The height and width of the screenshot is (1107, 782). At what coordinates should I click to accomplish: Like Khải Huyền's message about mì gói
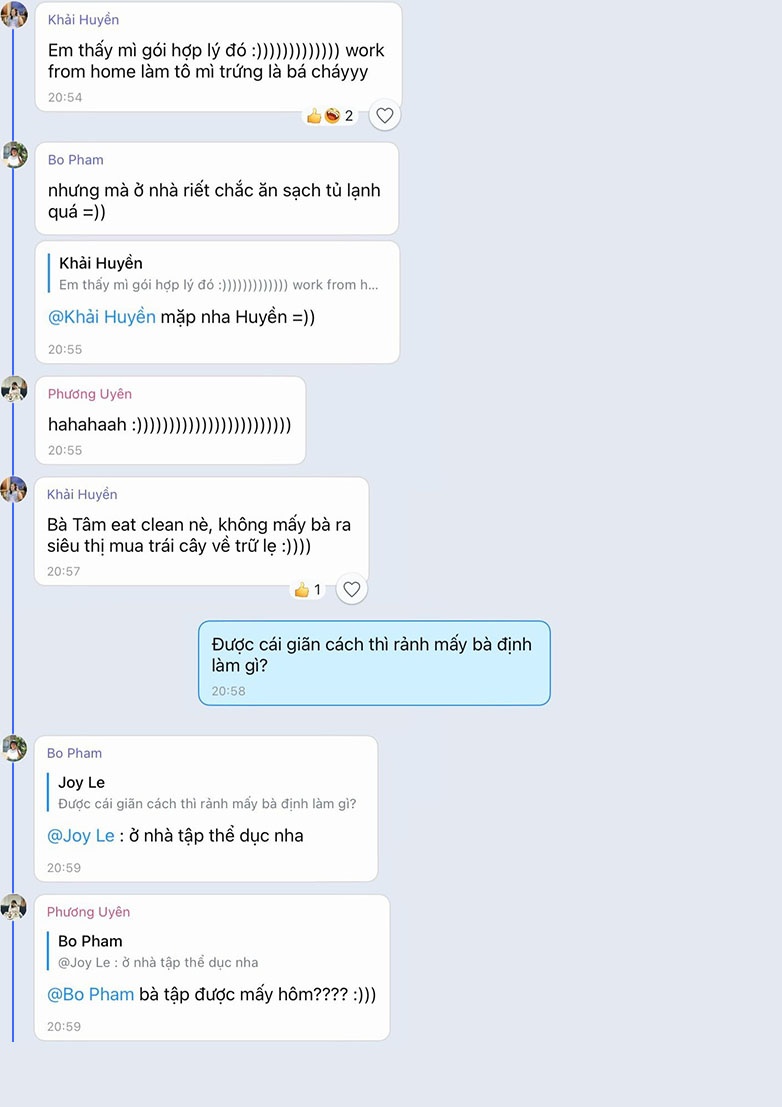point(385,115)
